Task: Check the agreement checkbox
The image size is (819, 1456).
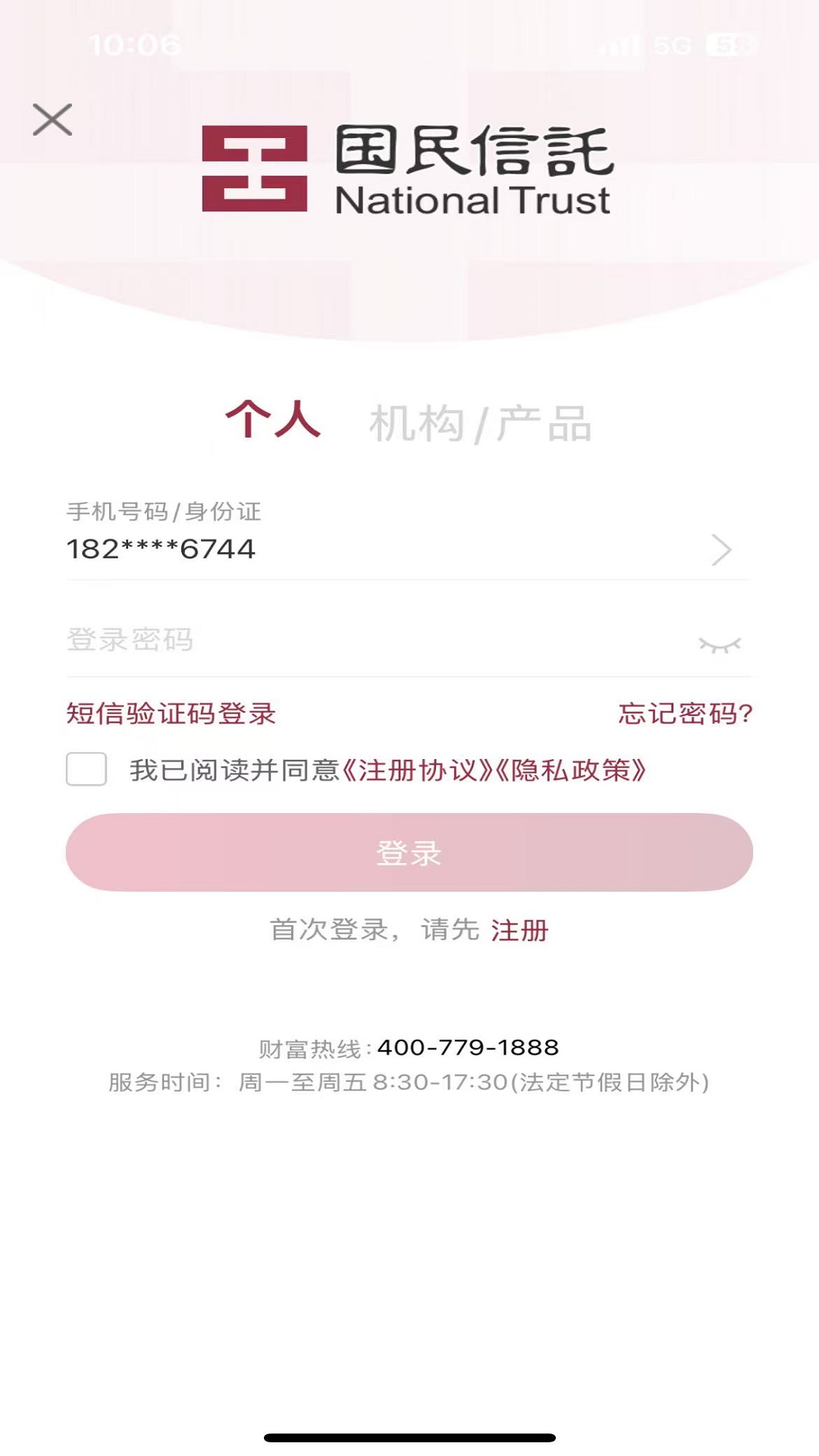Action: [x=86, y=770]
